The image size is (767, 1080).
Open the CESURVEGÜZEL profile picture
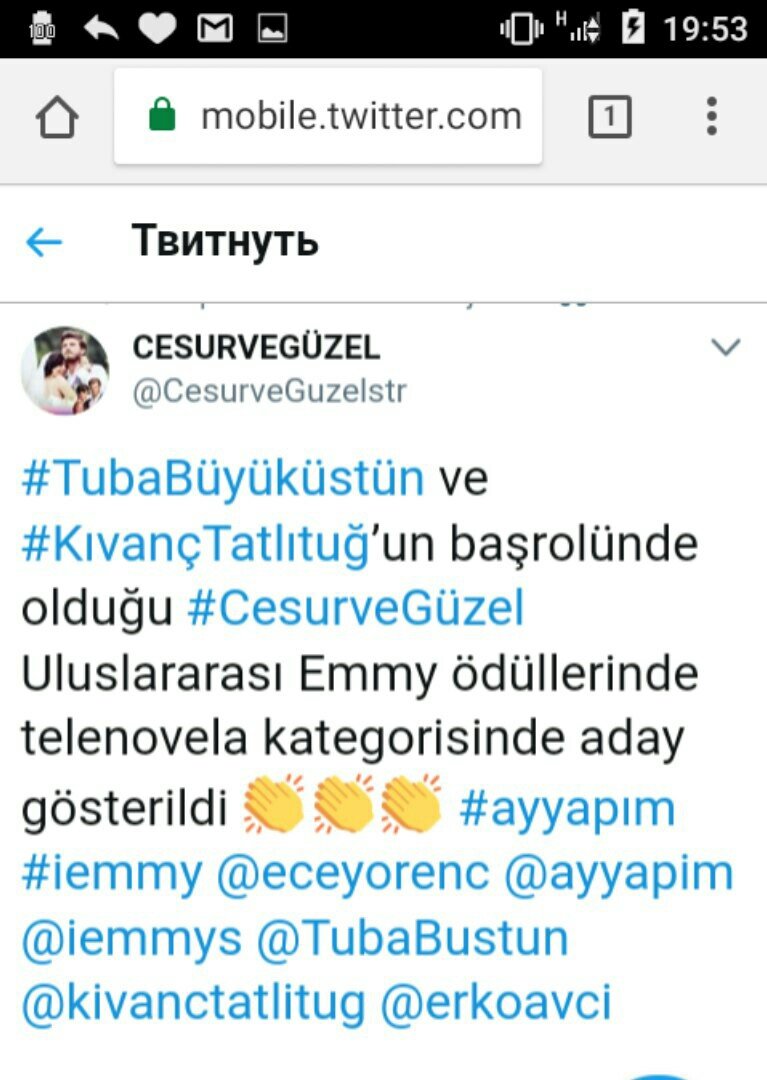pyautogui.click(x=65, y=370)
